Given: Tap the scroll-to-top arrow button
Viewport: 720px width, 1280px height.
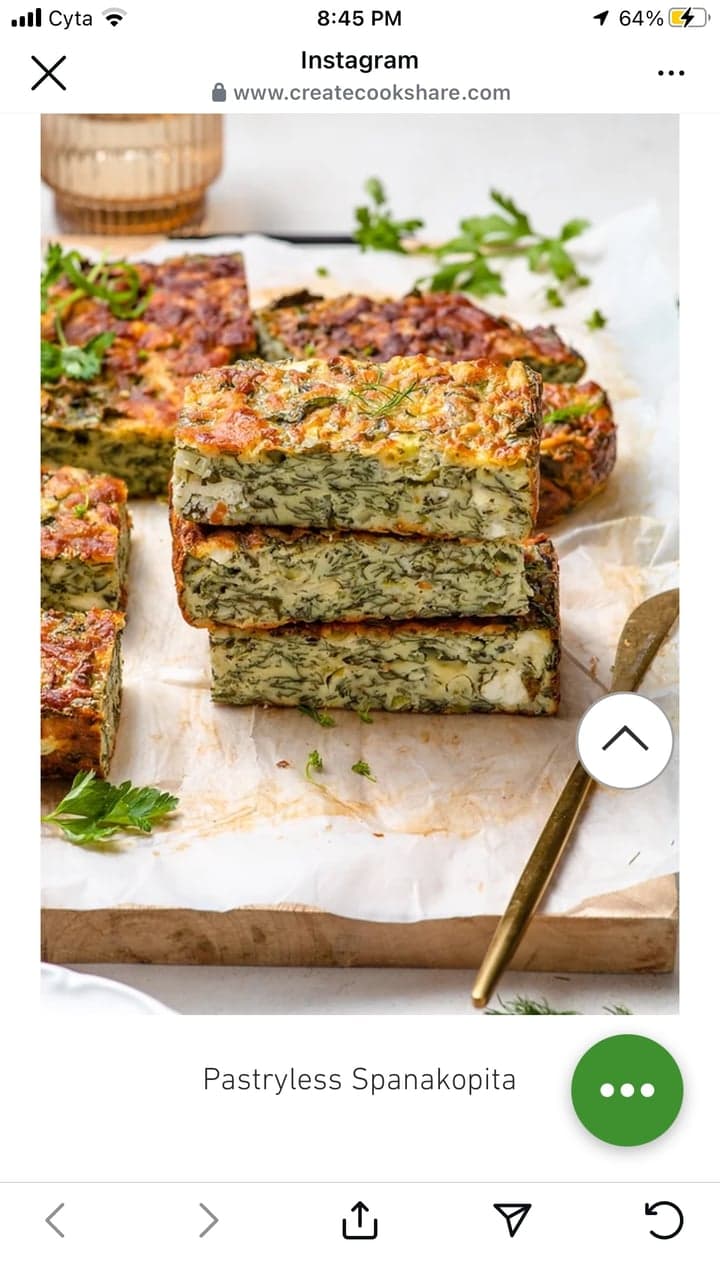Looking at the screenshot, I should click(x=625, y=740).
